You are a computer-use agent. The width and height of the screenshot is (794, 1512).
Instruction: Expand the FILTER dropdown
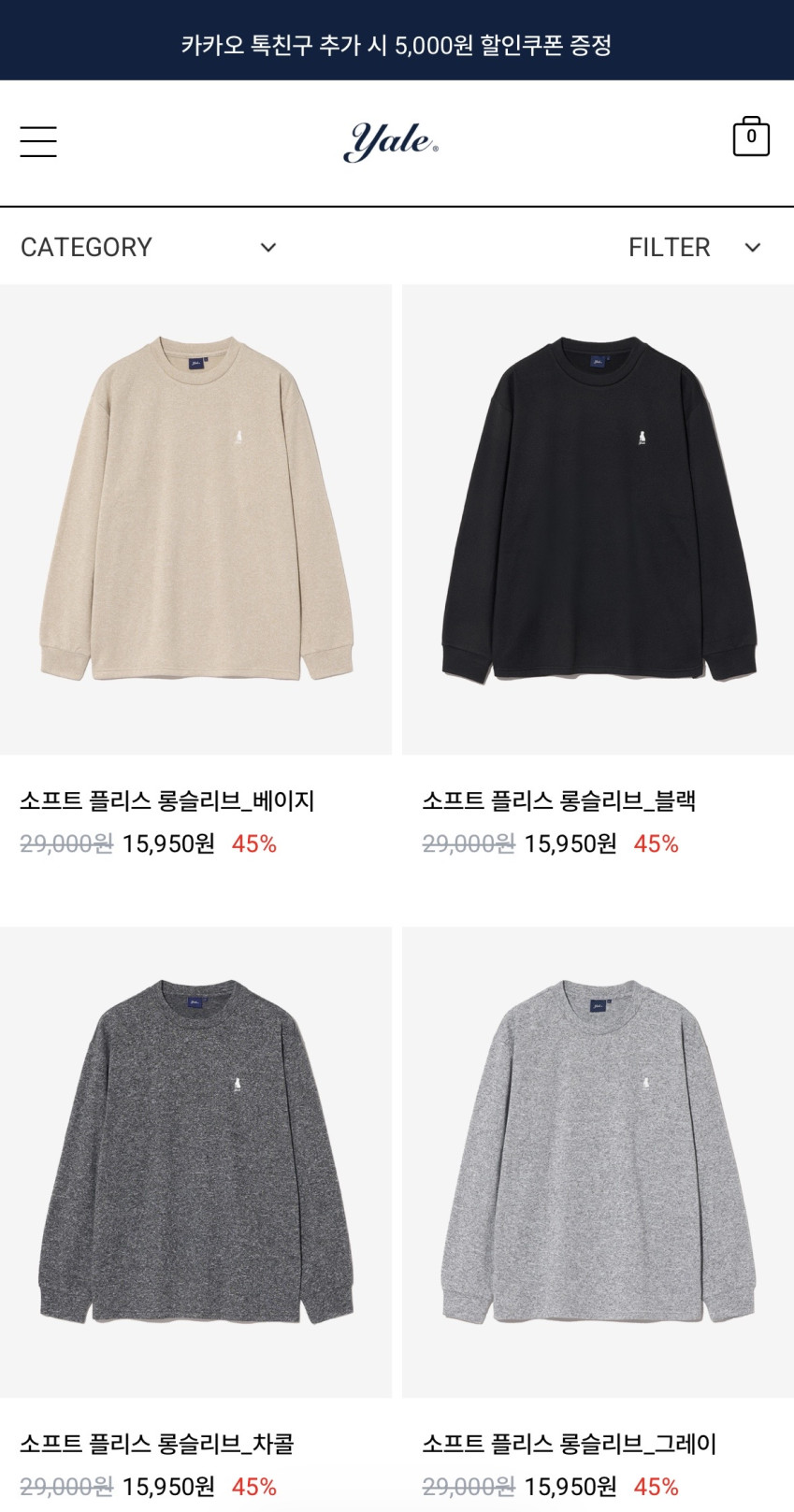click(x=694, y=247)
